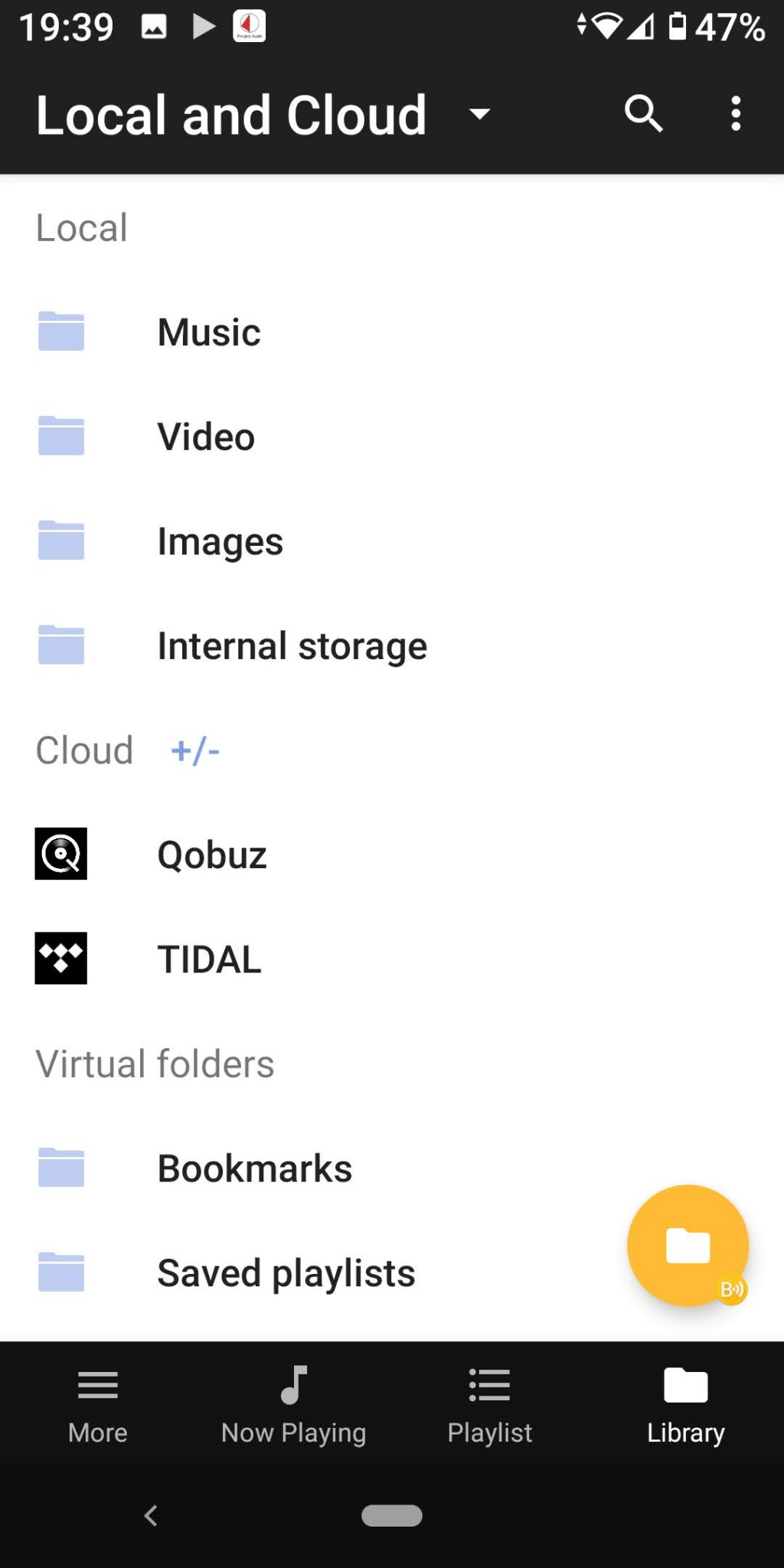This screenshot has height=1568, width=784.
Task: Switch to the More tab
Action: point(98,1404)
